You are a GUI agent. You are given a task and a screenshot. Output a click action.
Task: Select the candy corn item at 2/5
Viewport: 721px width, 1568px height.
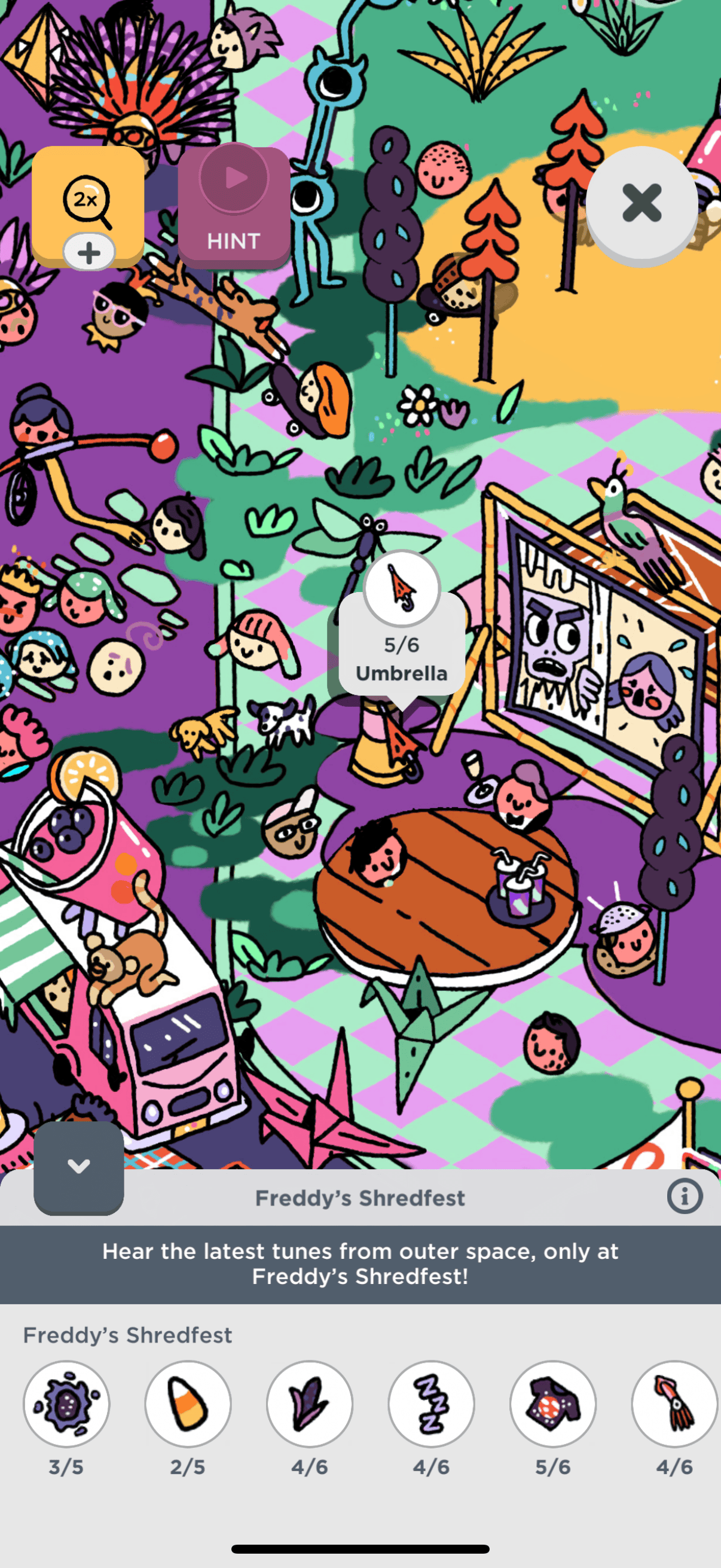188,1404
